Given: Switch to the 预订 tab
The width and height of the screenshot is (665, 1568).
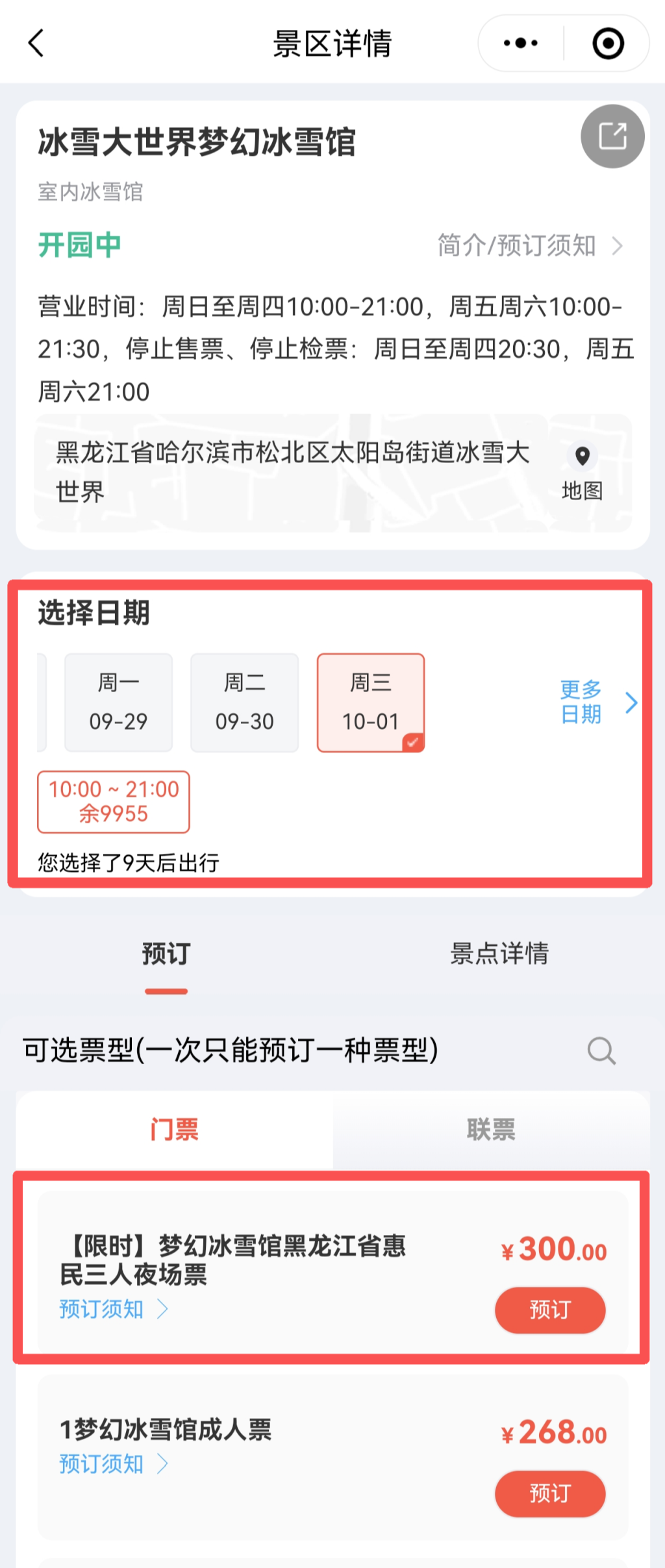Looking at the screenshot, I should pyautogui.click(x=166, y=954).
